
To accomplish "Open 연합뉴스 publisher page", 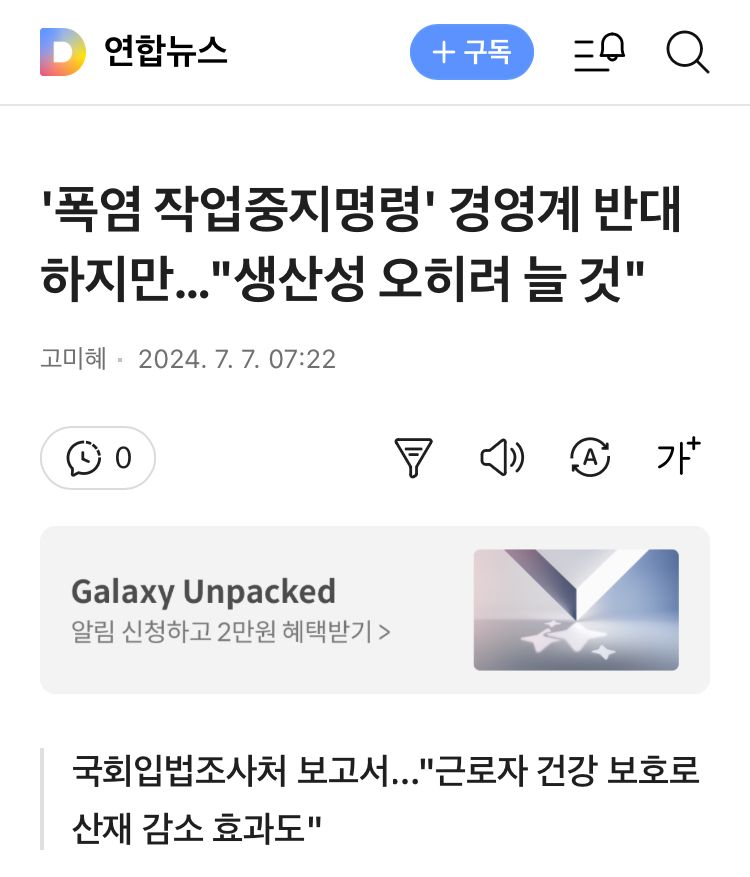I will point(165,52).
